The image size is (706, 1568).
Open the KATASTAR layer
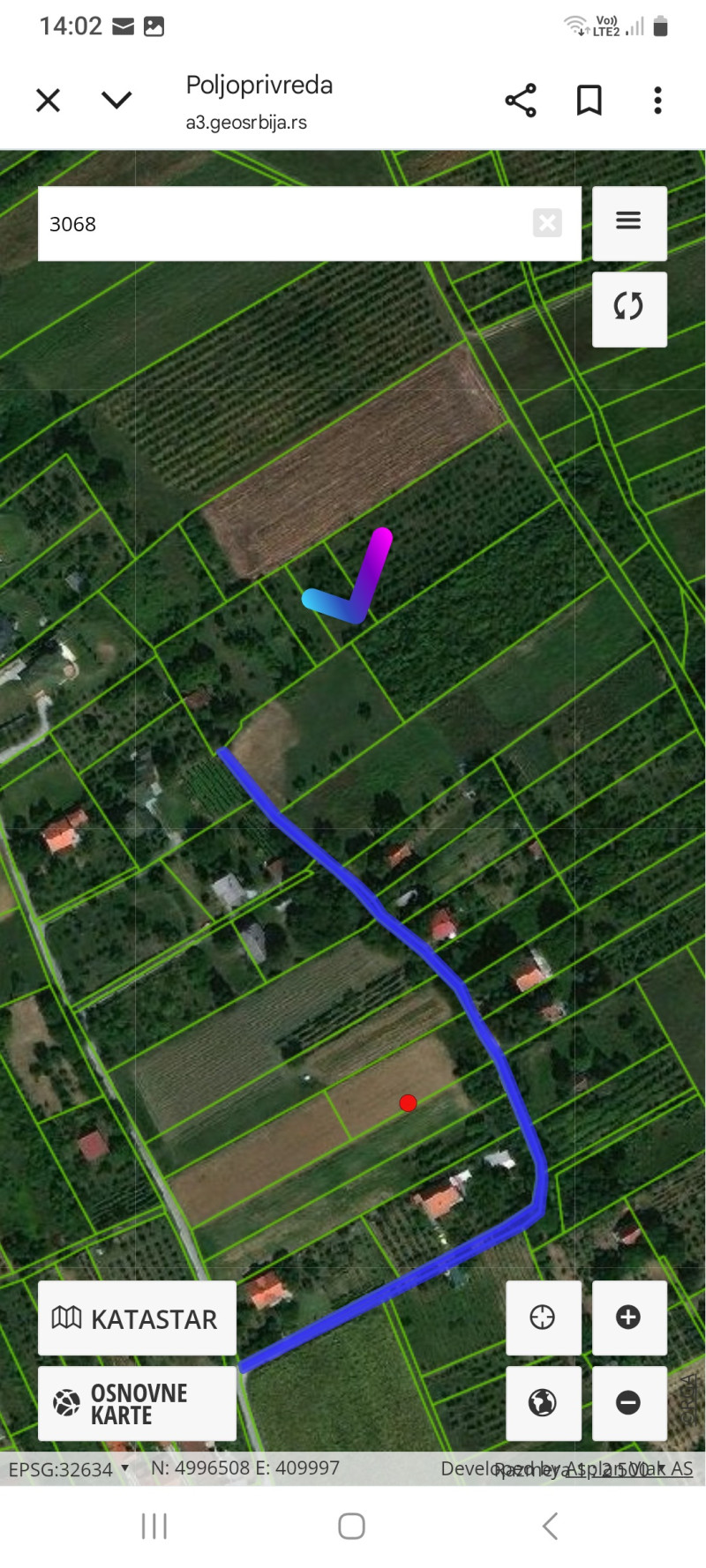(137, 1318)
